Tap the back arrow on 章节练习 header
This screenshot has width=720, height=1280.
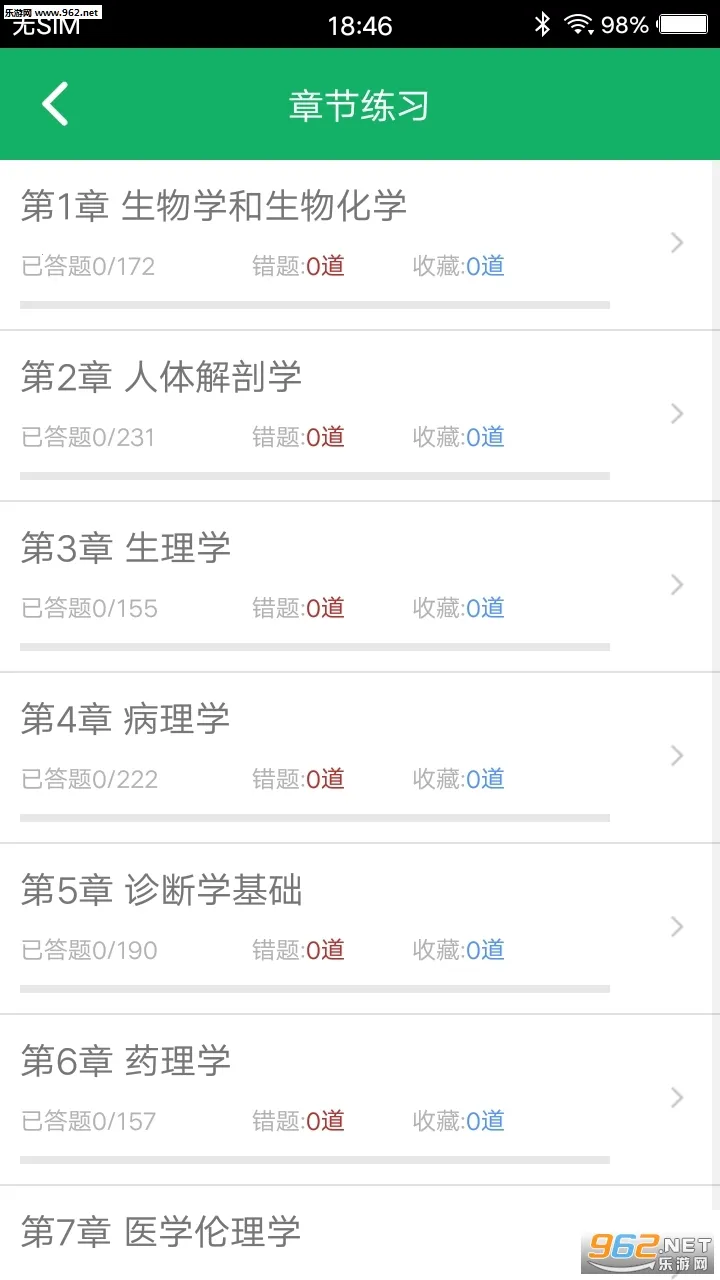(x=55, y=104)
